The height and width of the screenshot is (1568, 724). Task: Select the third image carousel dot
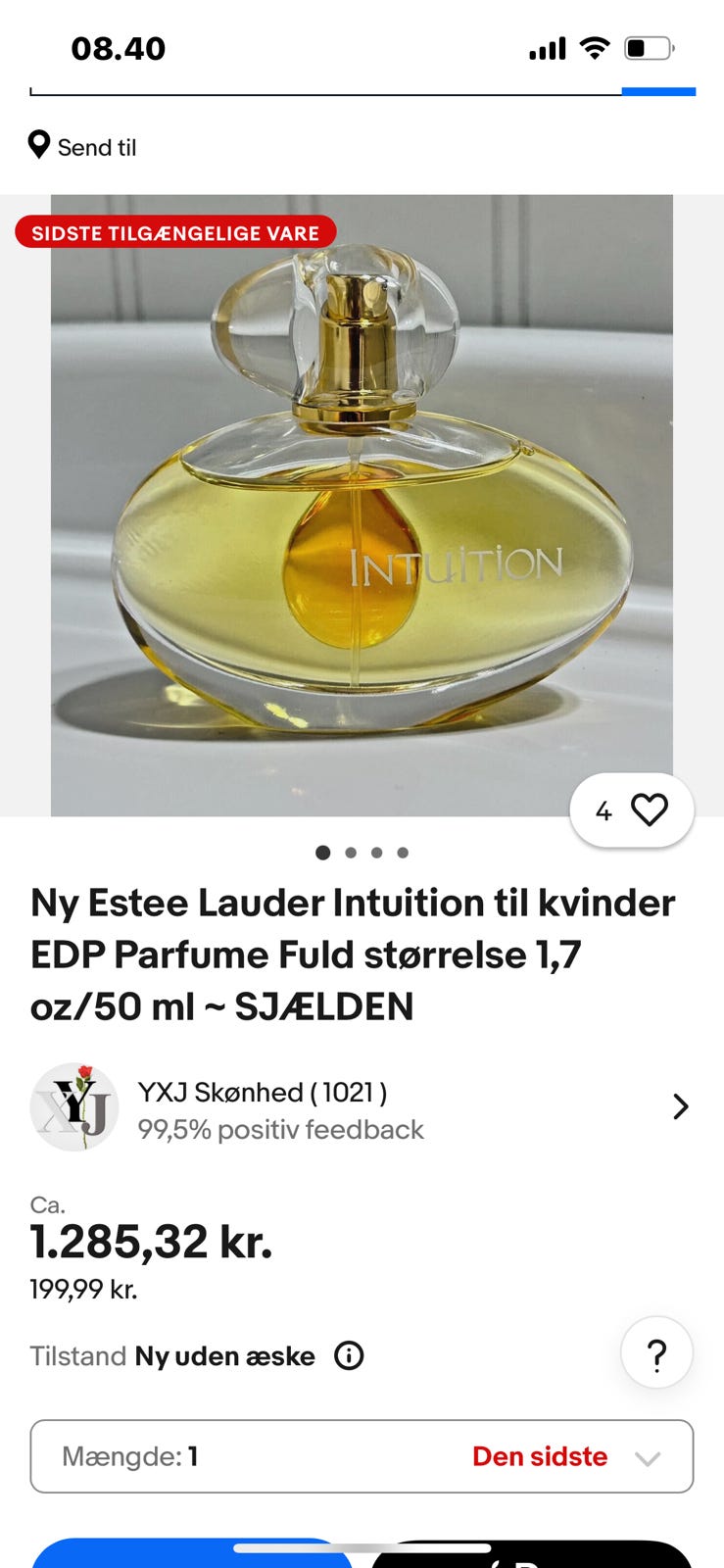coord(376,853)
